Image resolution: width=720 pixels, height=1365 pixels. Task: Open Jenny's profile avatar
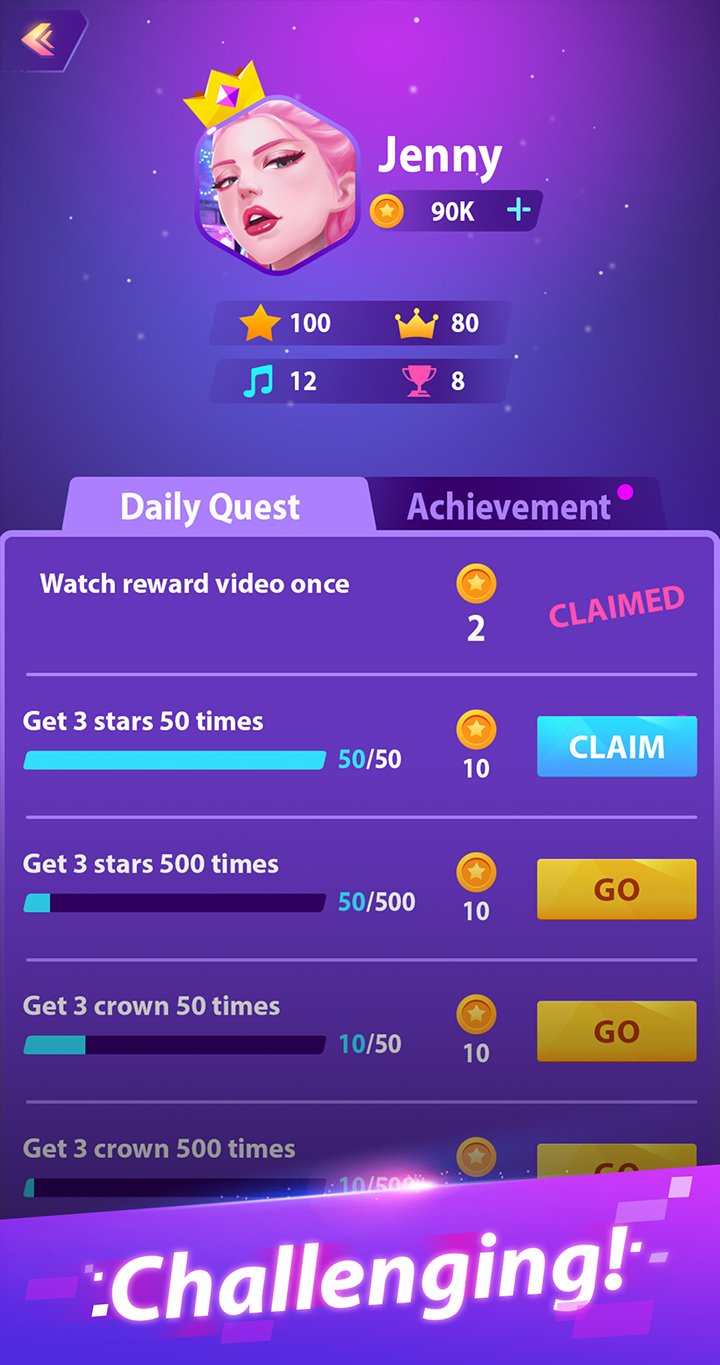[277, 185]
